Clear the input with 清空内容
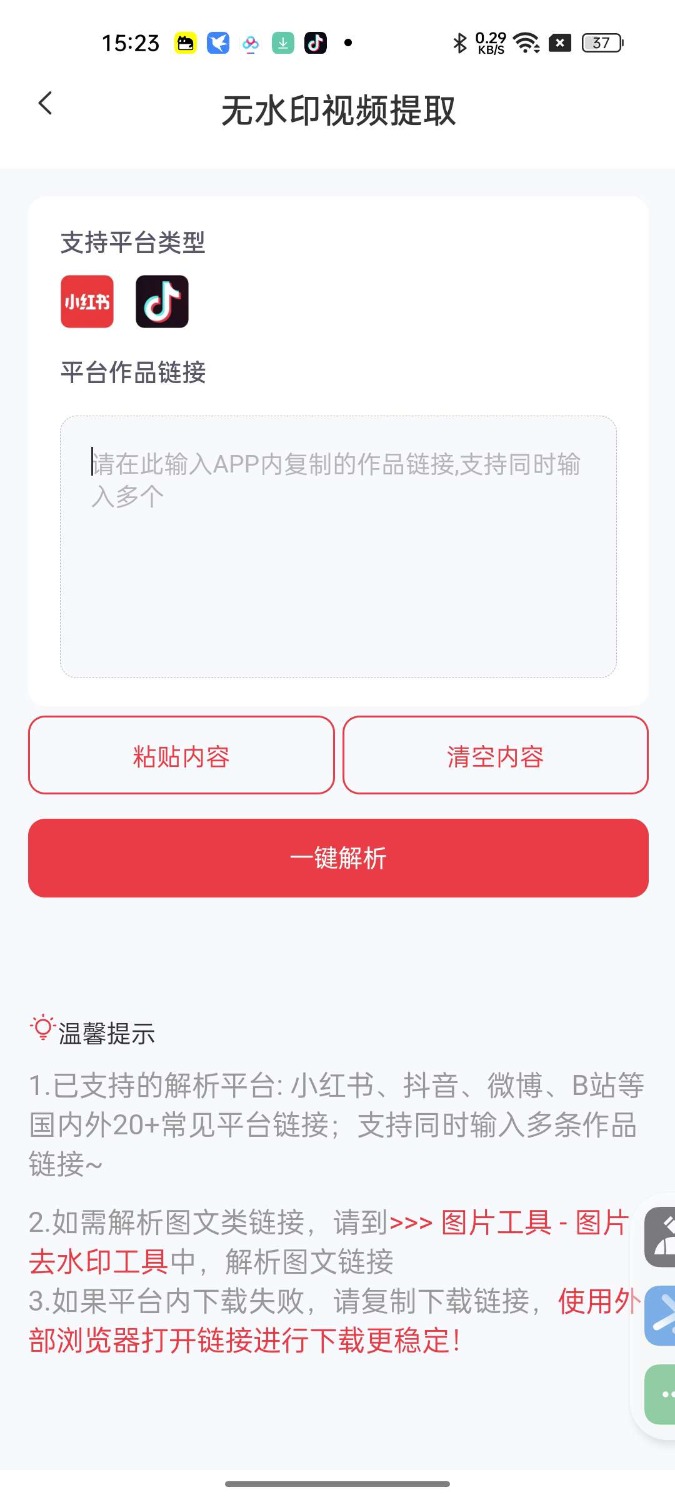Image resolution: width=675 pixels, height=1500 pixels. 495,756
